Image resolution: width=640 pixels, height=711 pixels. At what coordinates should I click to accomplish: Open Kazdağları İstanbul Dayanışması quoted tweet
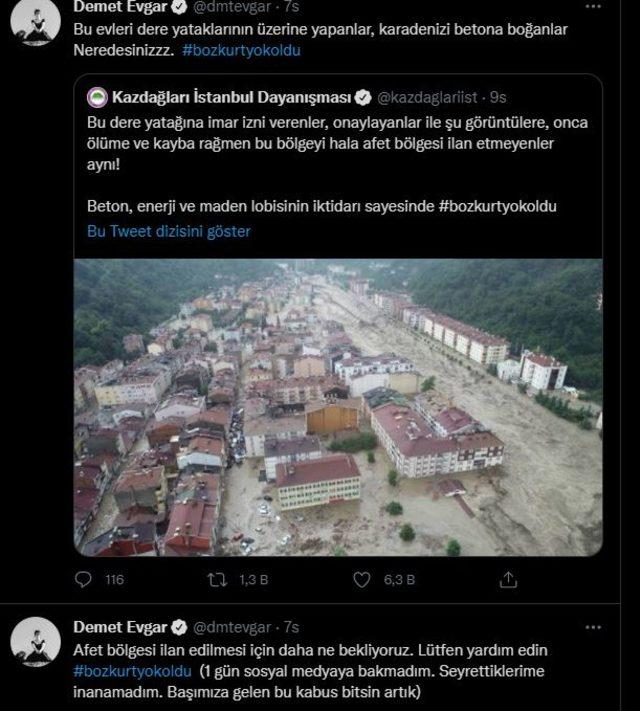pos(340,150)
